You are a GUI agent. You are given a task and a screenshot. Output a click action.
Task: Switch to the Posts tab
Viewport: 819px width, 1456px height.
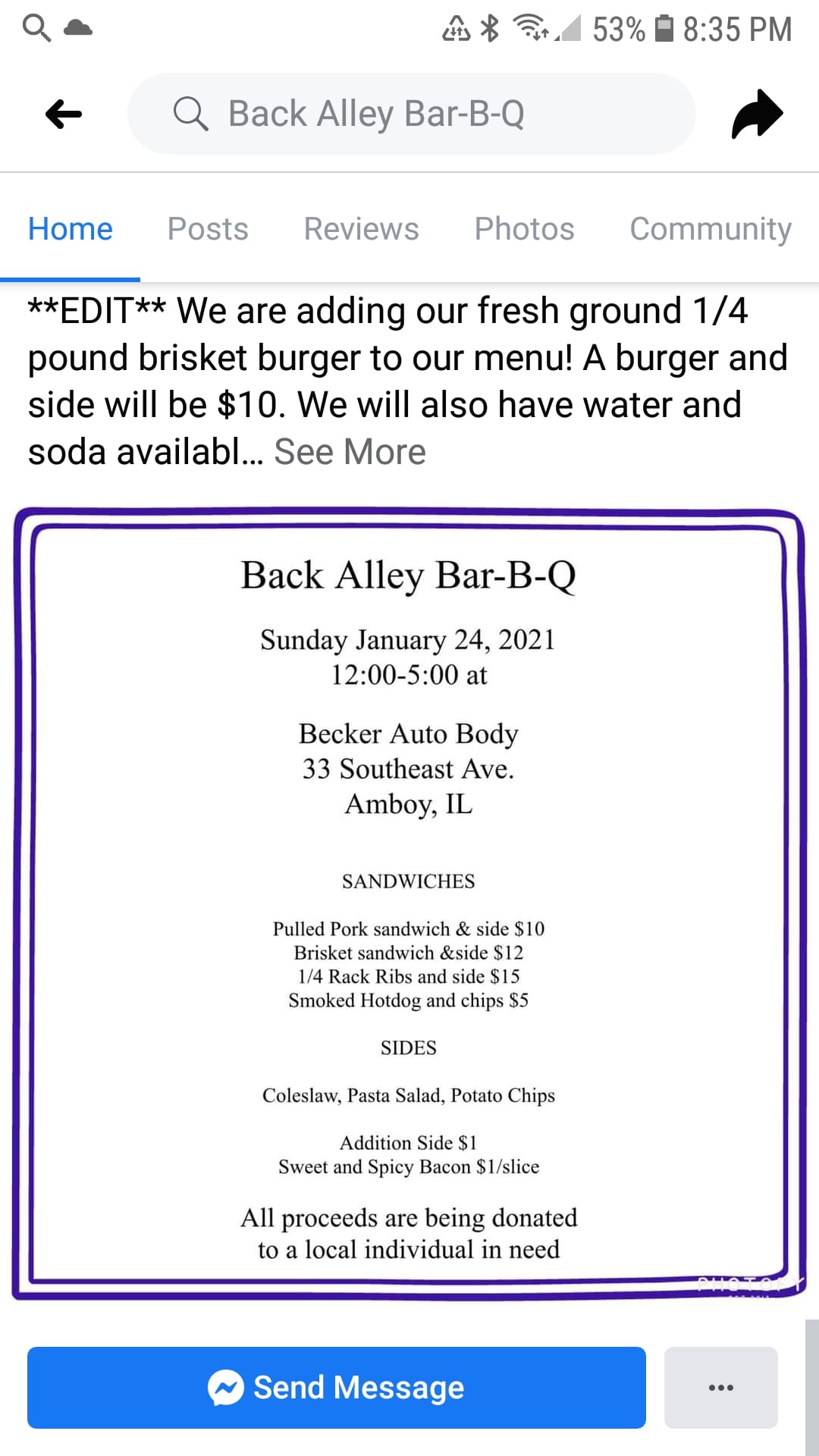point(208,228)
